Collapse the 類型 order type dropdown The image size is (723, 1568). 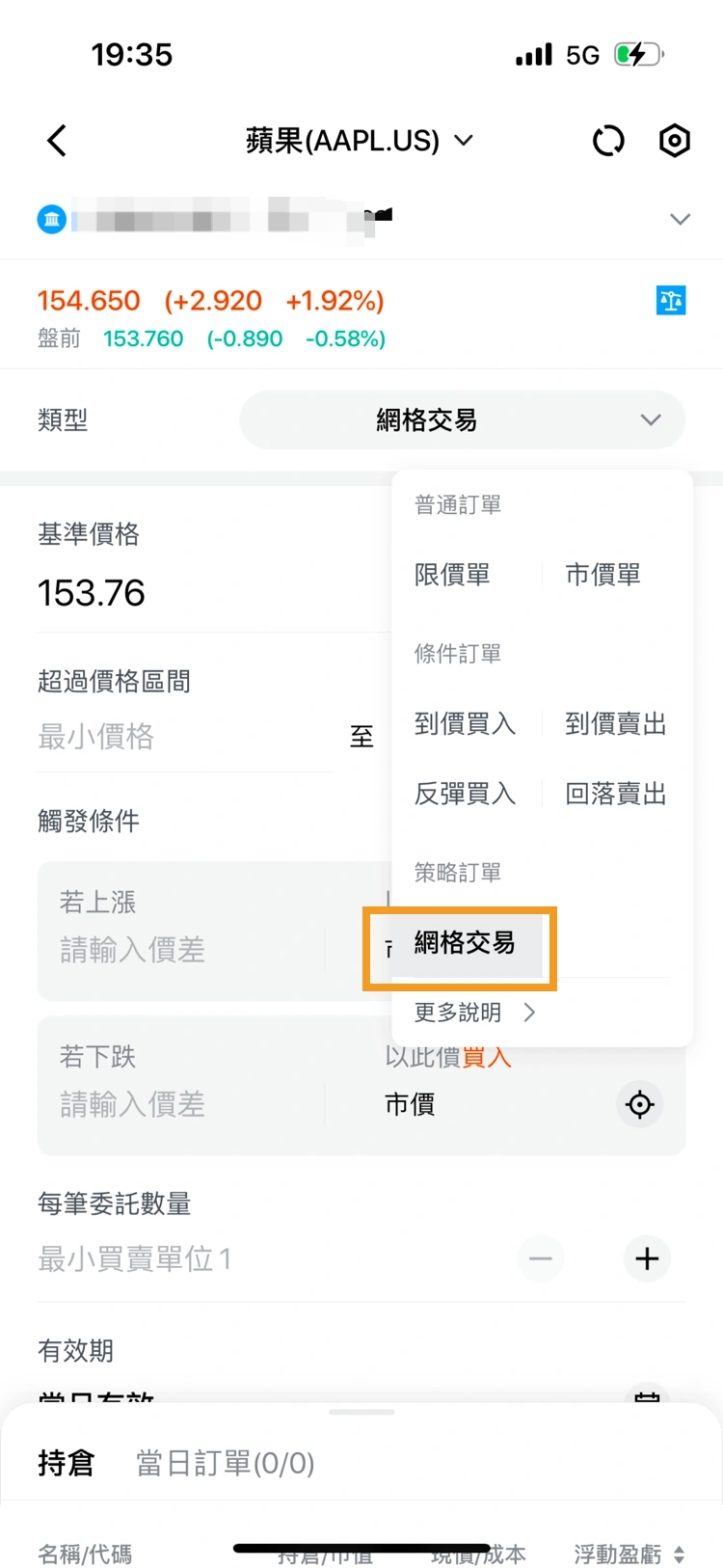coord(462,419)
